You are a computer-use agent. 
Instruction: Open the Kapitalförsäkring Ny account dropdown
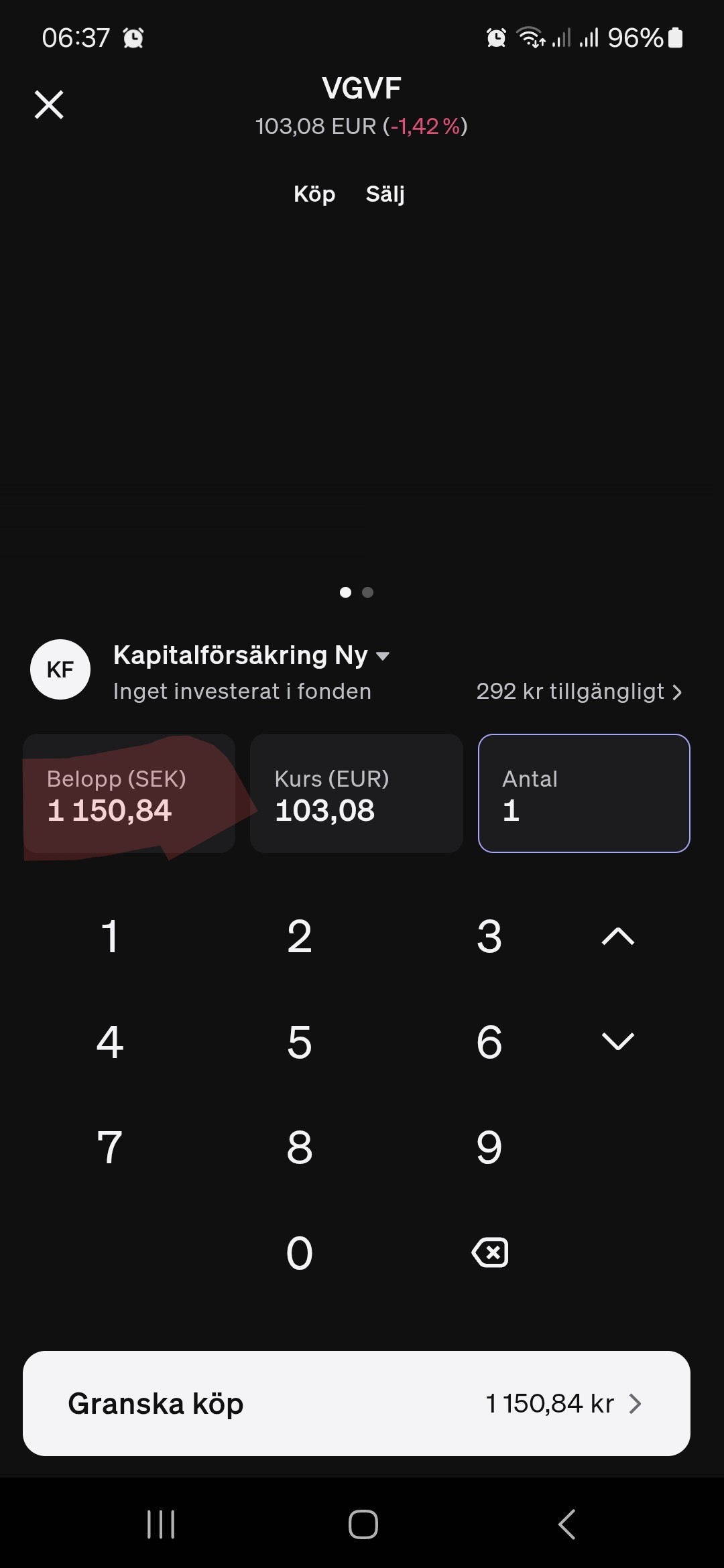pyautogui.click(x=251, y=655)
